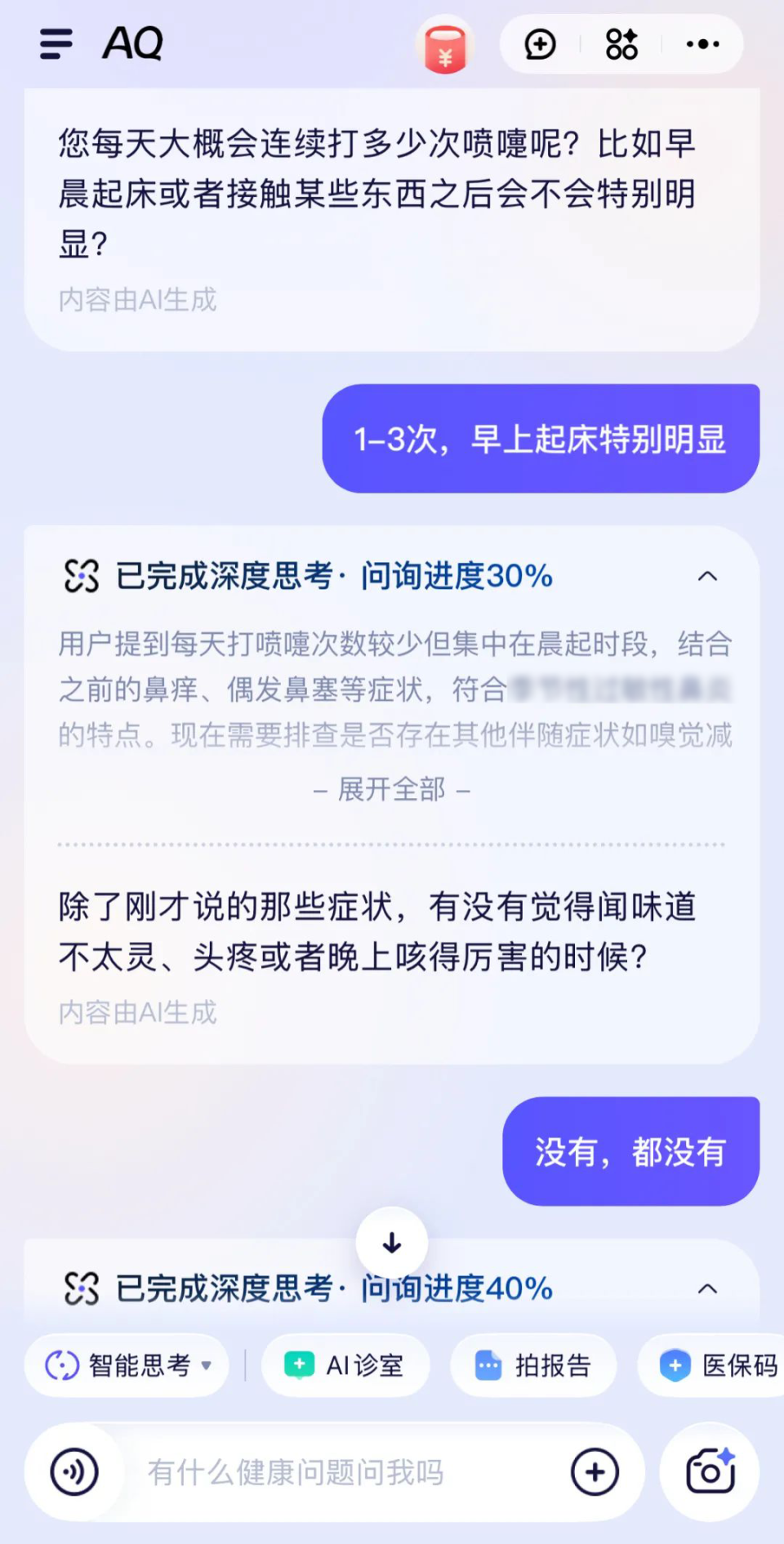The width and height of the screenshot is (784, 1544).
Task: Start a new chat conversation
Action: click(540, 44)
